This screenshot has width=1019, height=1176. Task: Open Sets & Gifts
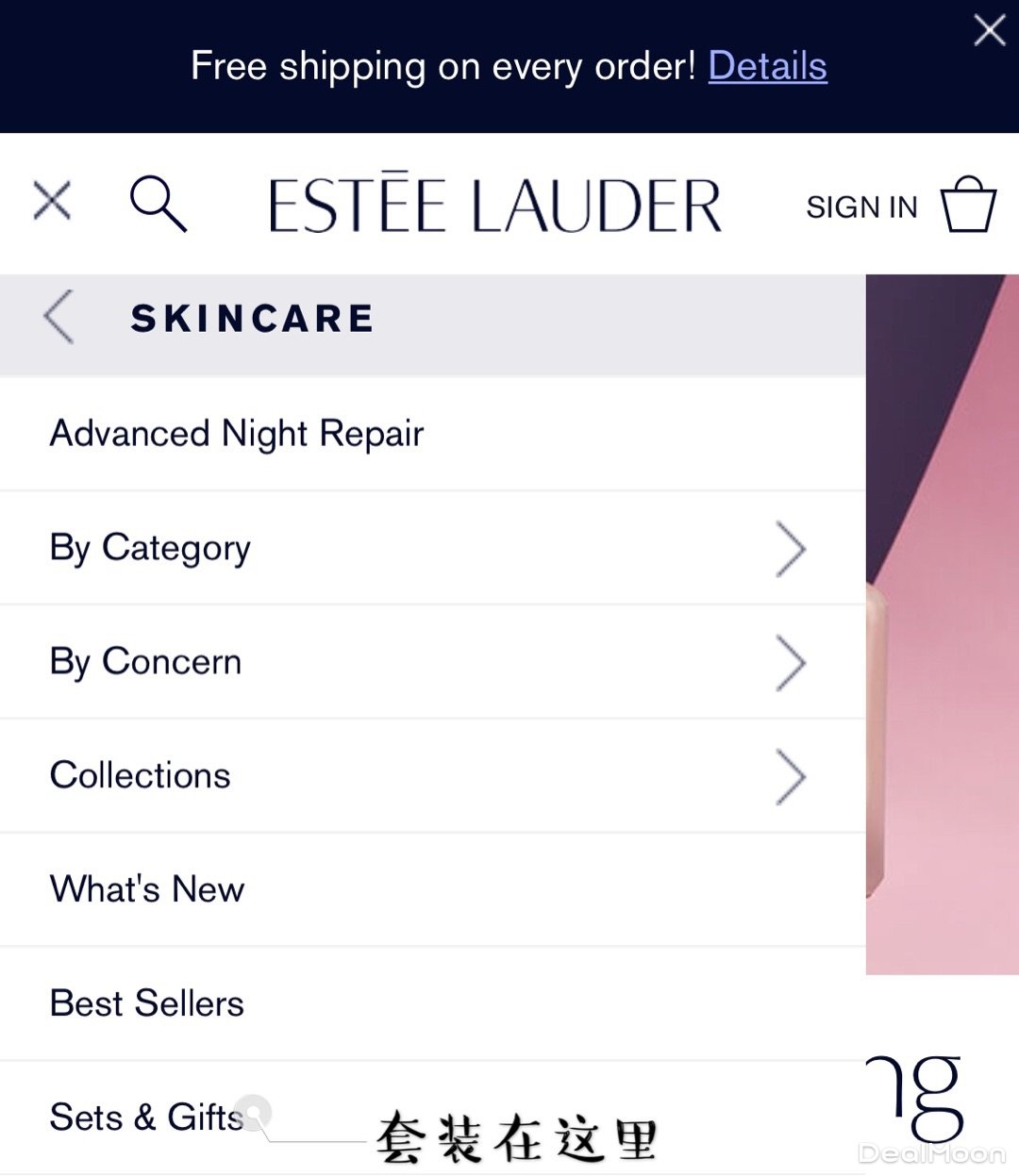pos(146,1118)
